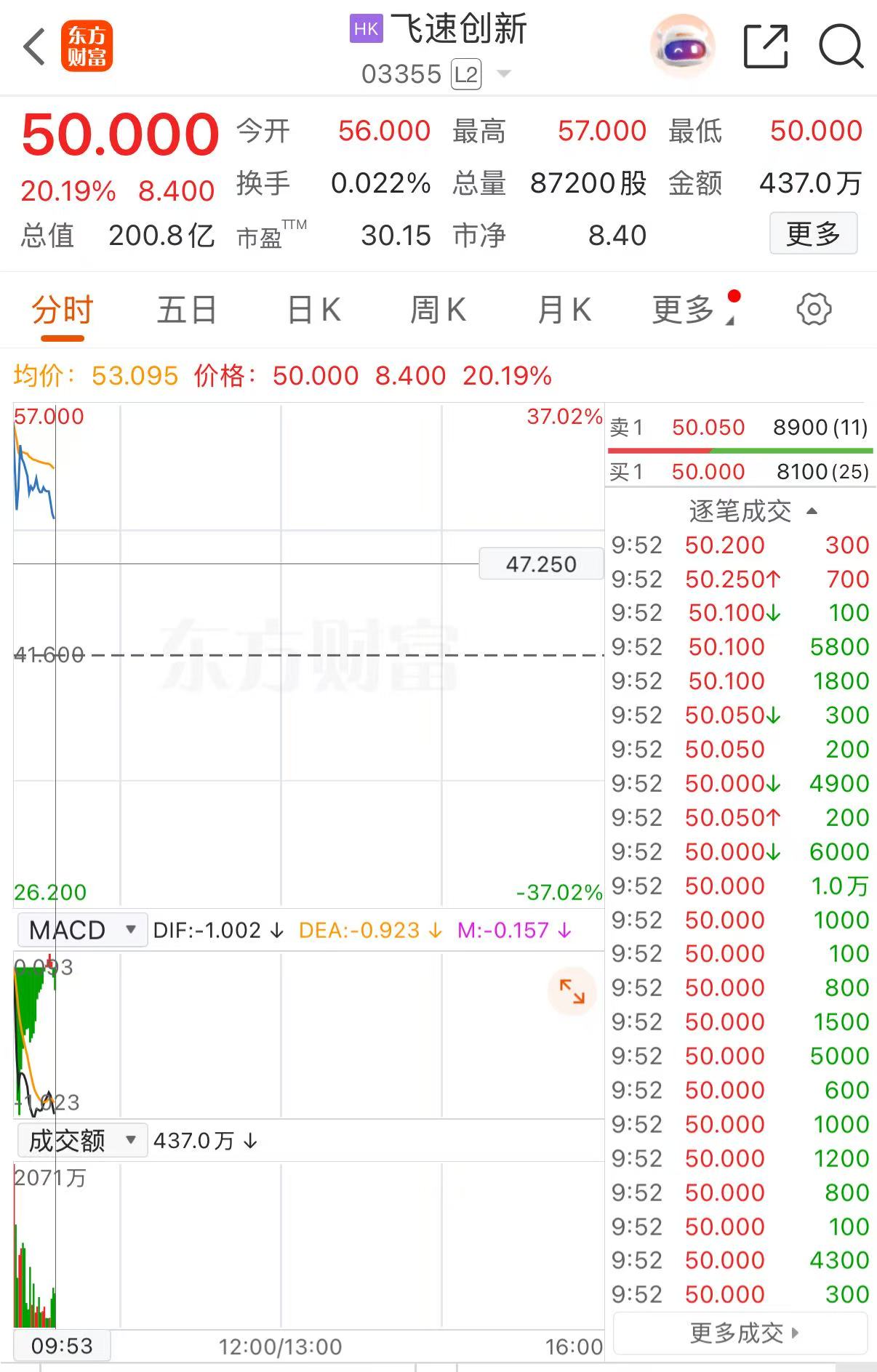The image size is (877, 1372).
Task: Open the AI assistant robot icon
Action: click(682, 47)
